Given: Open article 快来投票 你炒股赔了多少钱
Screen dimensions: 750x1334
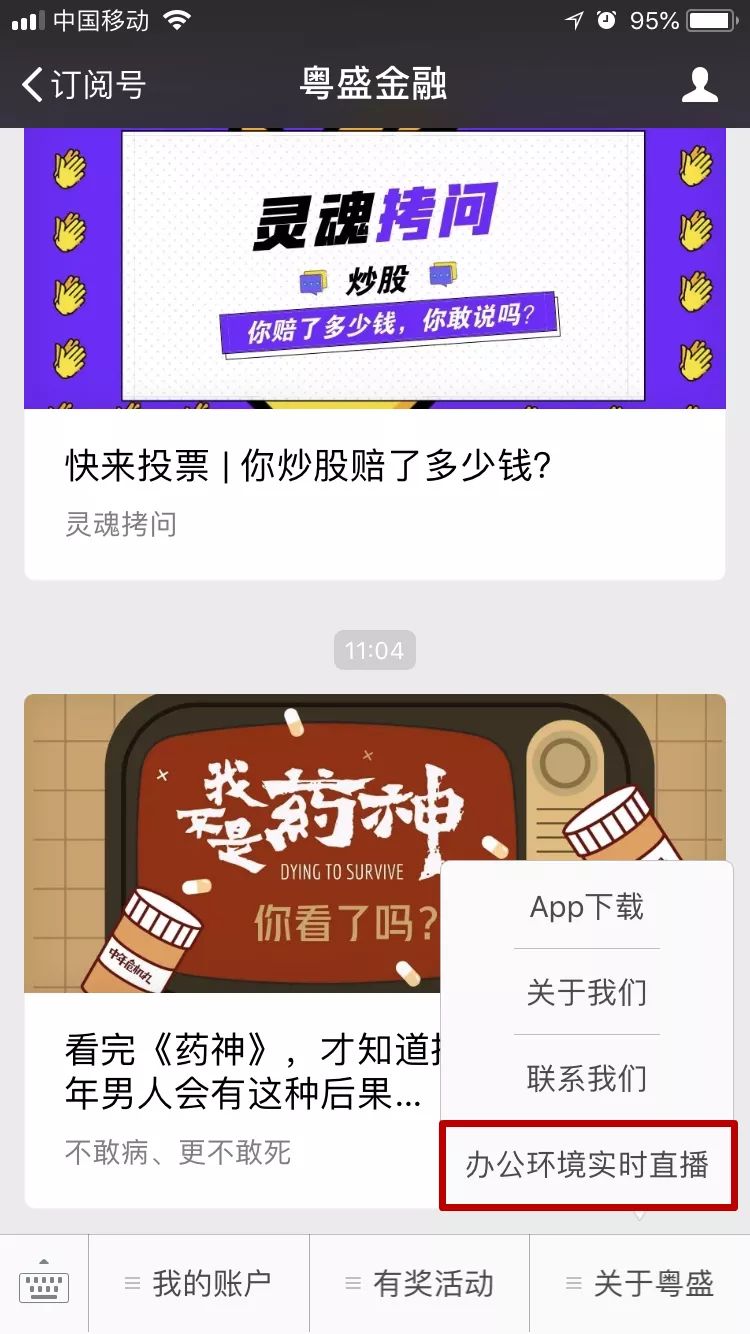Looking at the screenshot, I should coord(308,465).
